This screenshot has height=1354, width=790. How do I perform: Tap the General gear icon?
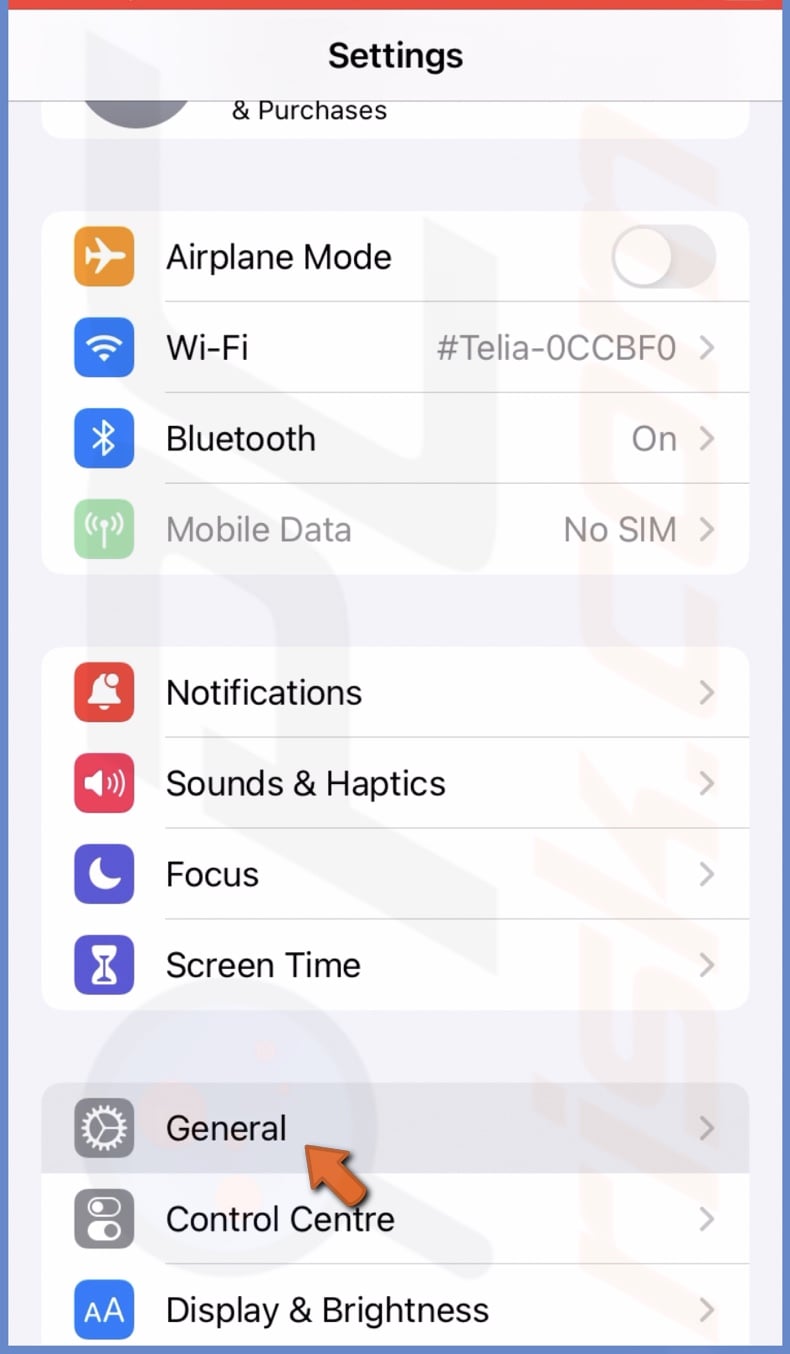(103, 1127)
